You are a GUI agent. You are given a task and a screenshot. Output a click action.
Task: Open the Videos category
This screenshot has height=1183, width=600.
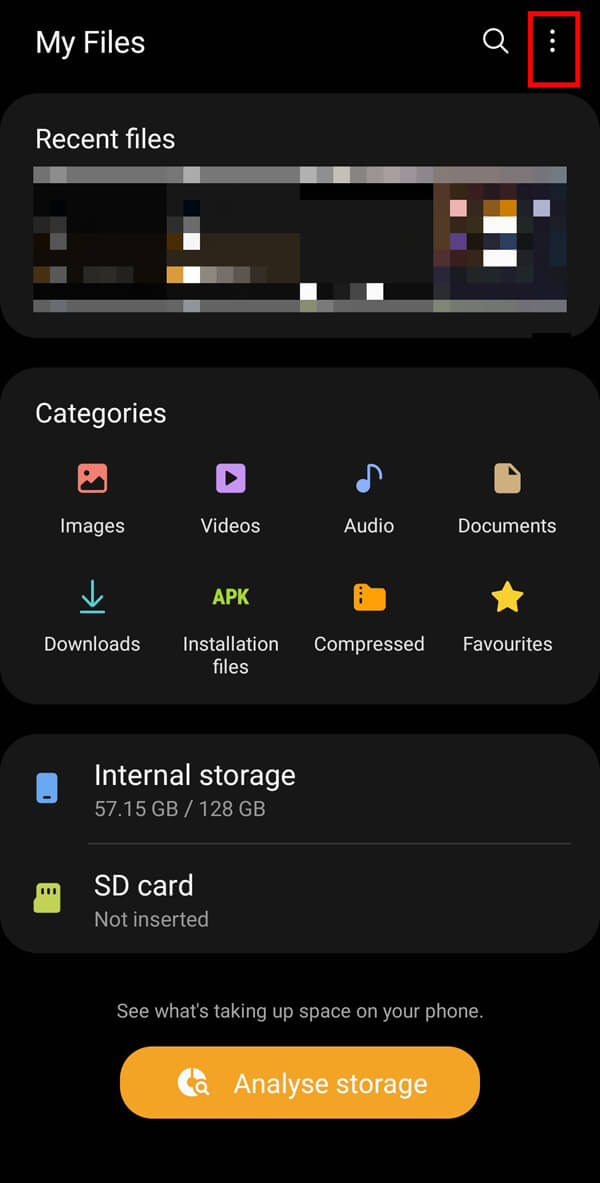(230, 497)
